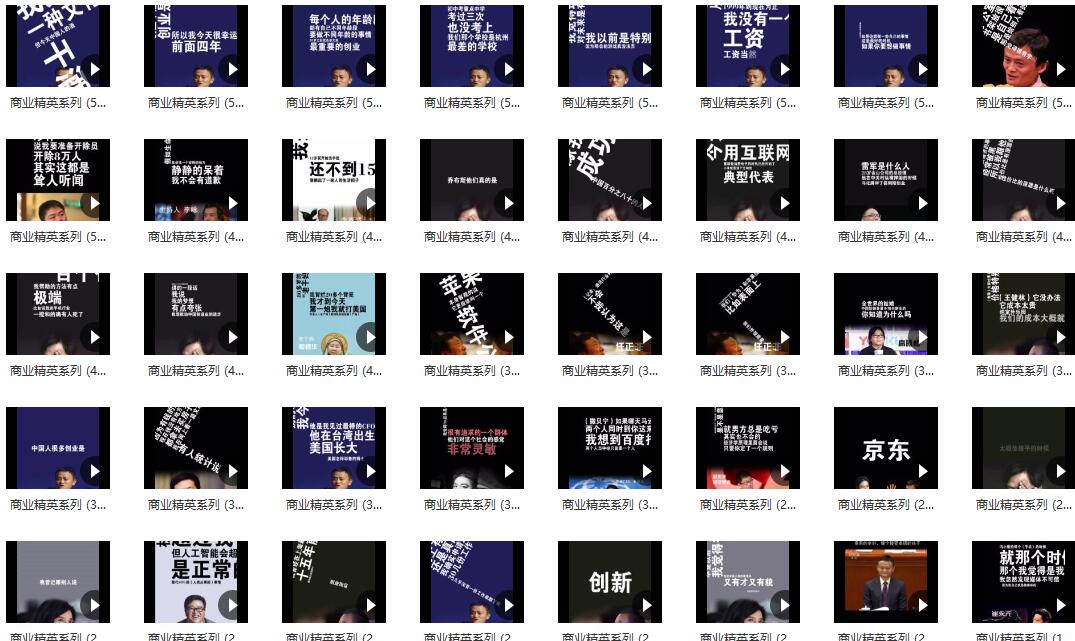Open the '京东' video tile
1075x641 pixels.
tap(886, 448)
